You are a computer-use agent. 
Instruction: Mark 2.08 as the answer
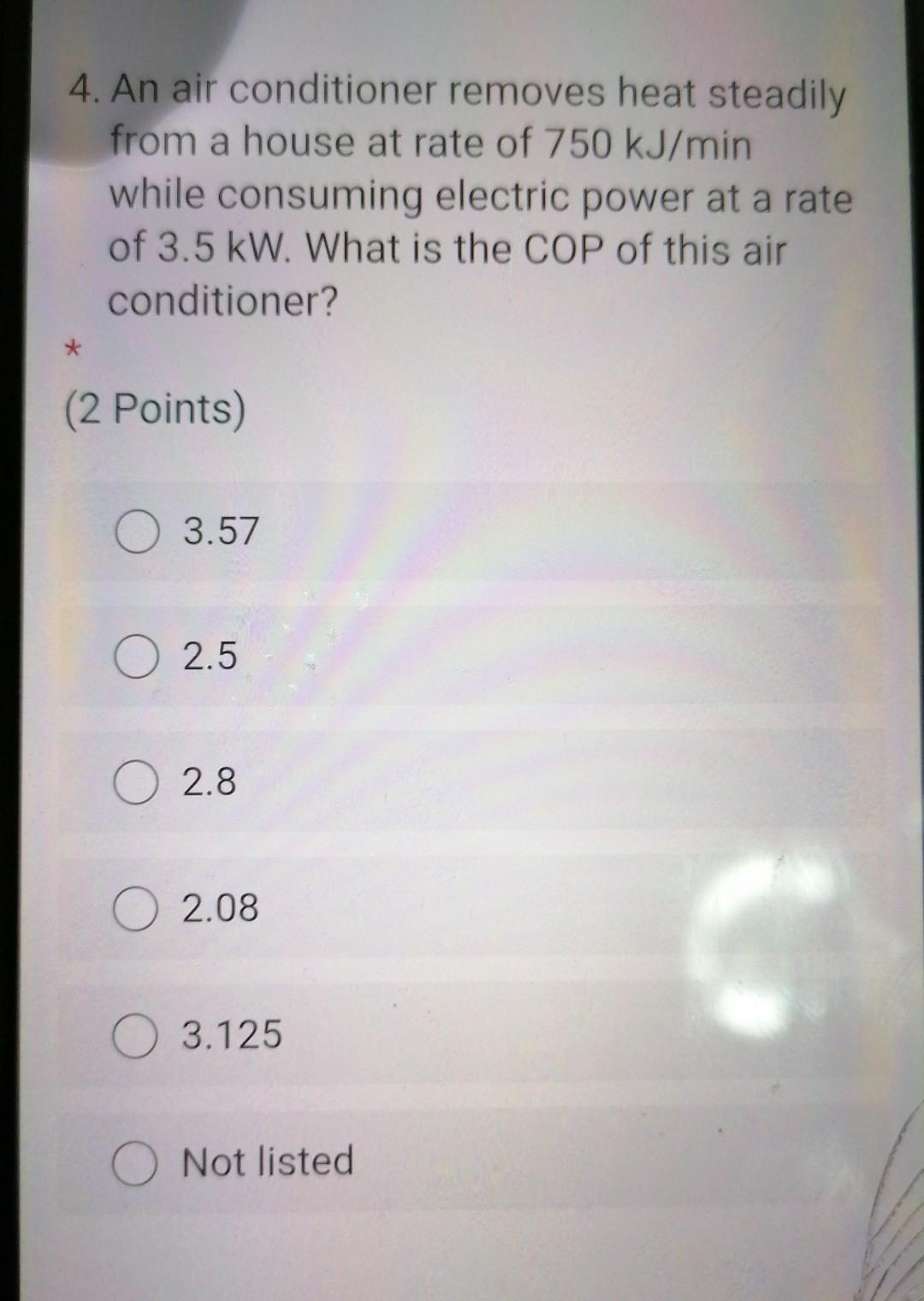click(x=137, y=908)
